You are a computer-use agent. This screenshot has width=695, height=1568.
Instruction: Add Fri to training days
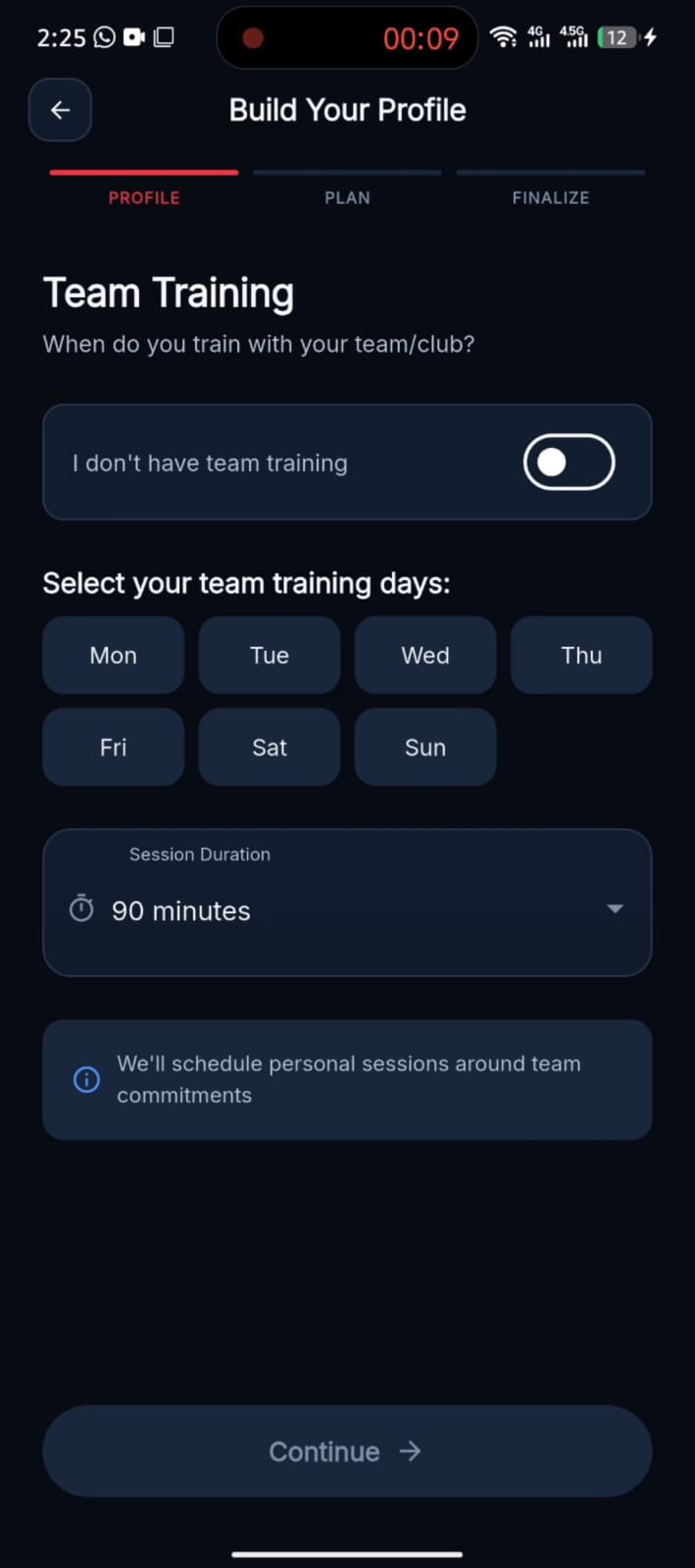(x=114, y=747)
